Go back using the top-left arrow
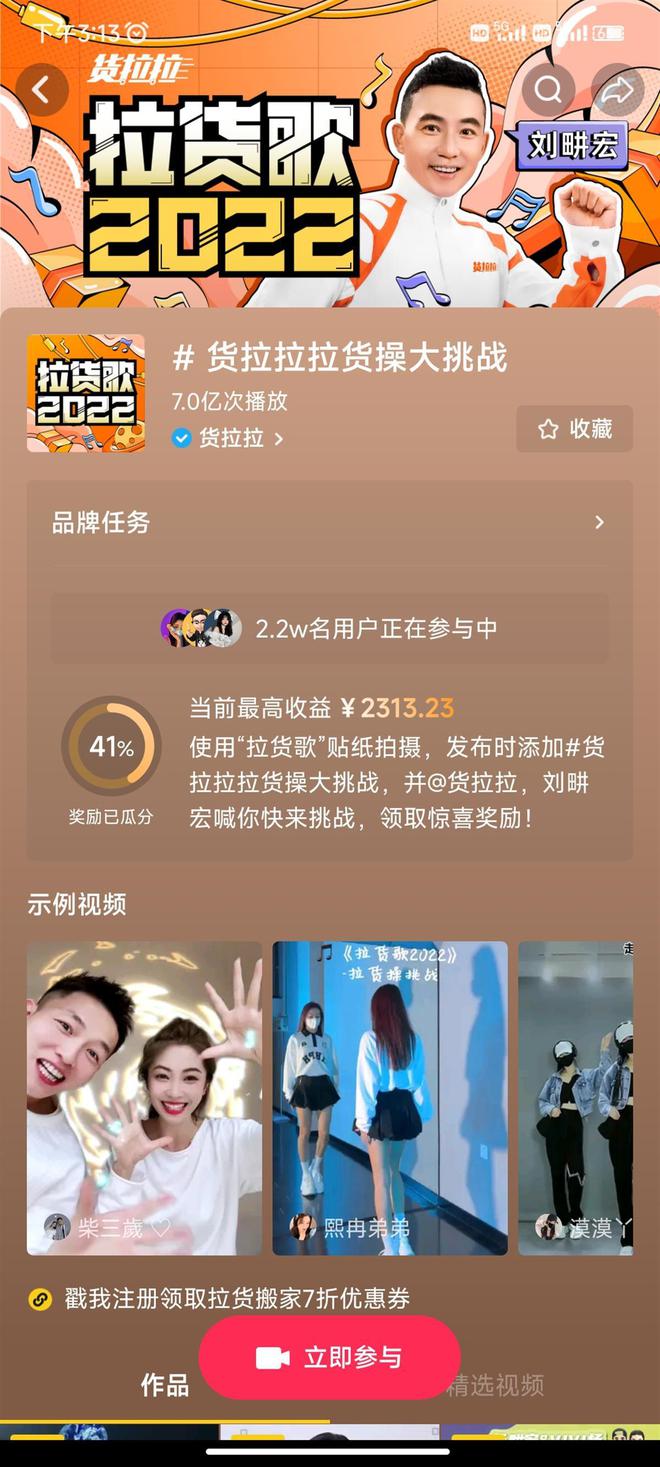 pyautogui.click(x=42, y=90)
